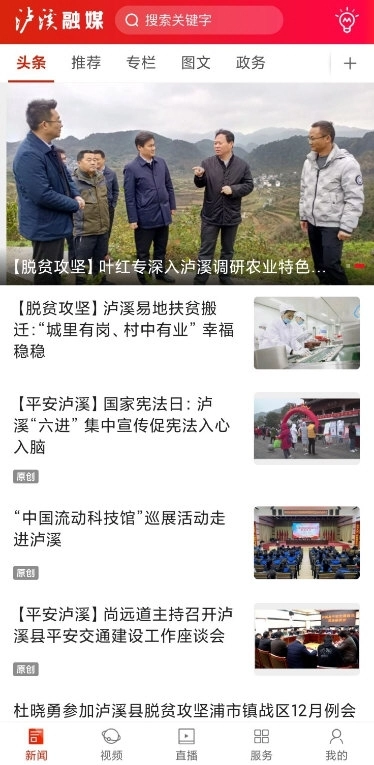Select the 图文 tab

pos(196,62)
